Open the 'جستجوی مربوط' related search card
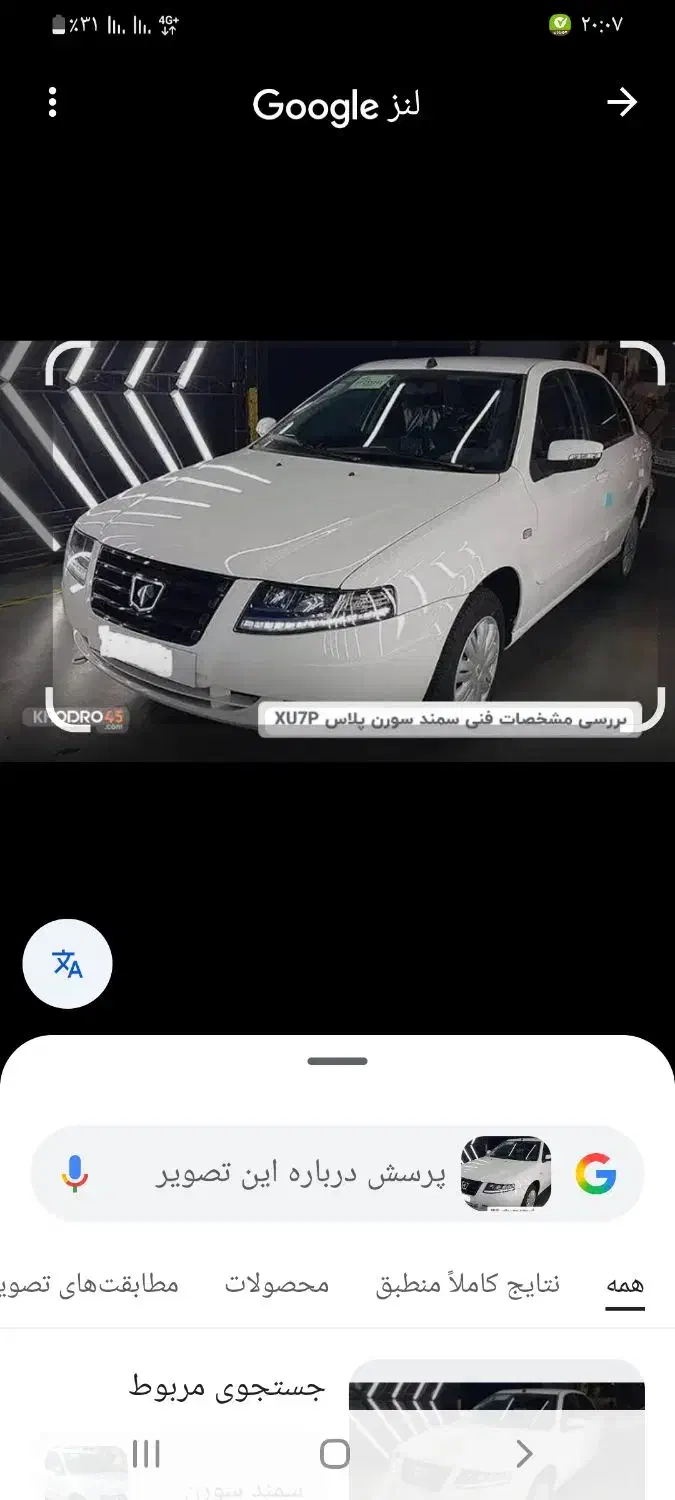 coord(228,1387)
